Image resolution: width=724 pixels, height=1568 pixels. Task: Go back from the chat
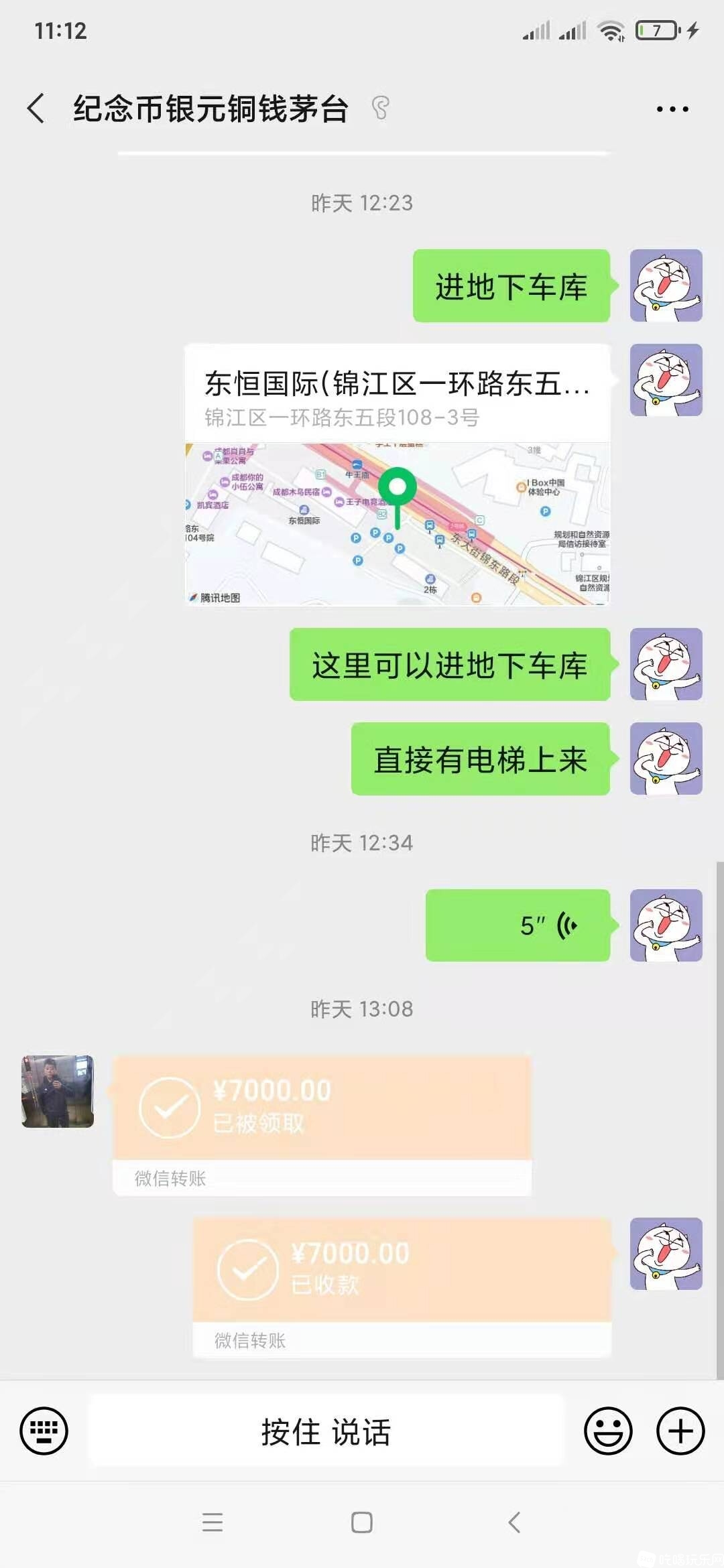point(36,109)
